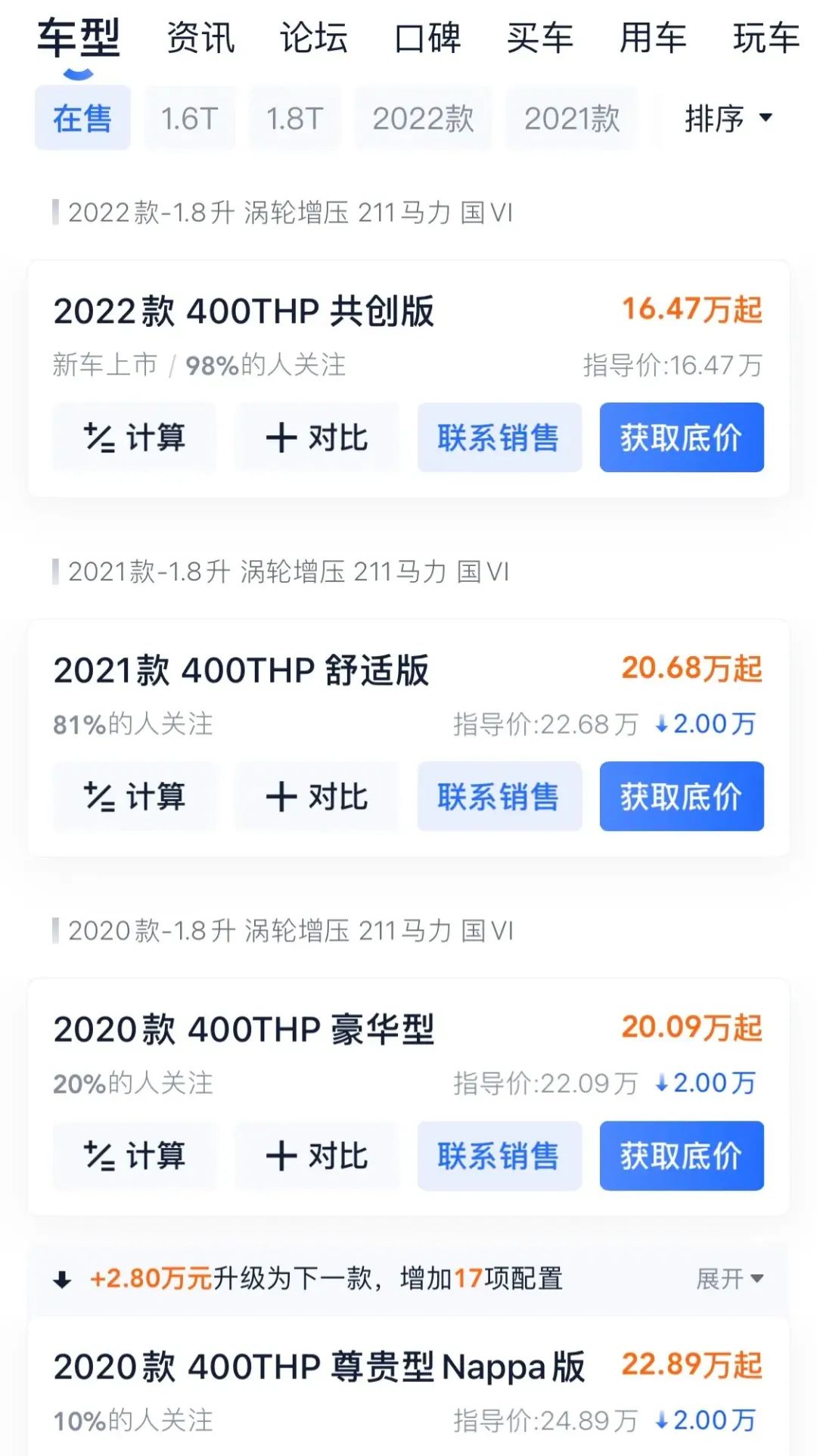Toggle the 在售 filter chip
Screen dimensions: 817x1456
82,117
